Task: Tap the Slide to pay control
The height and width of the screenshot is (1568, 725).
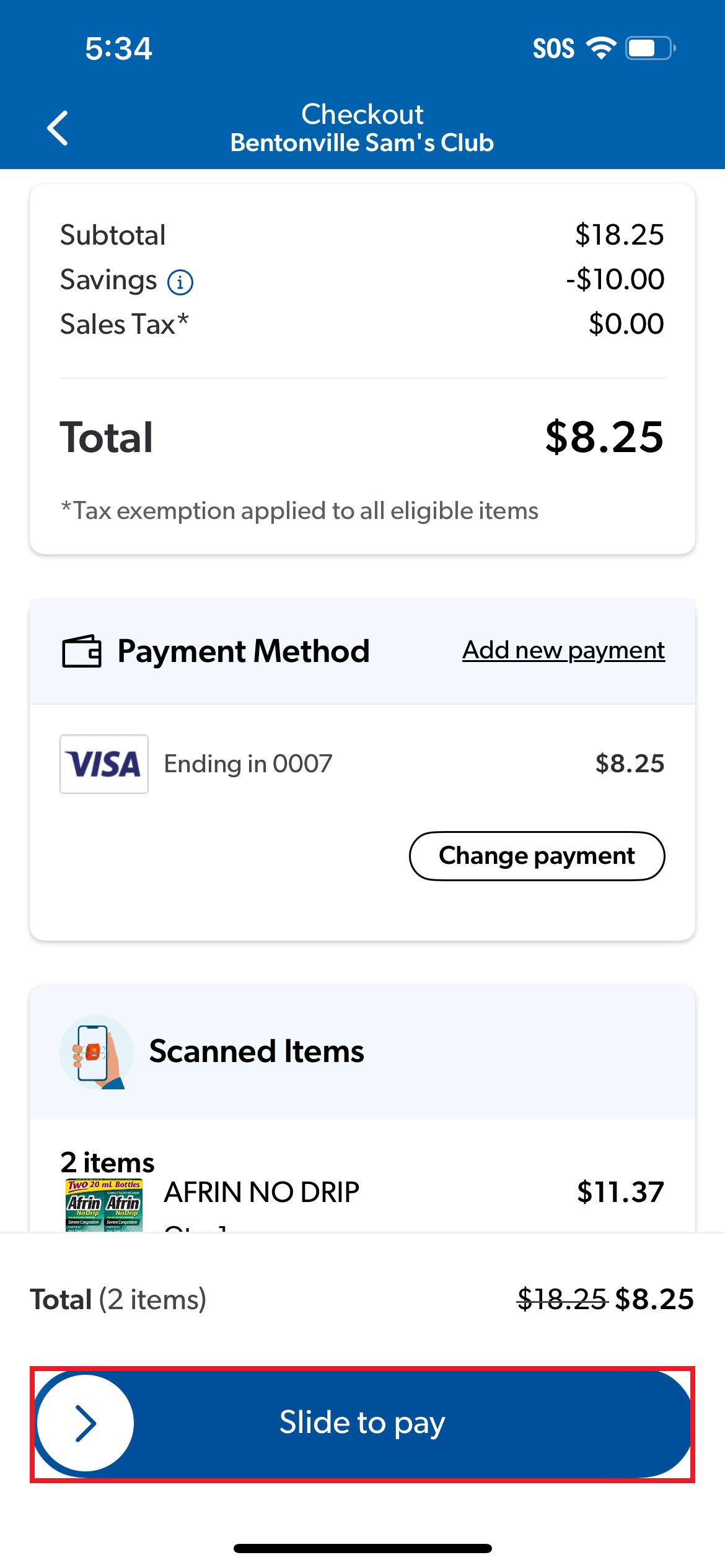Action: [362, 1424]
